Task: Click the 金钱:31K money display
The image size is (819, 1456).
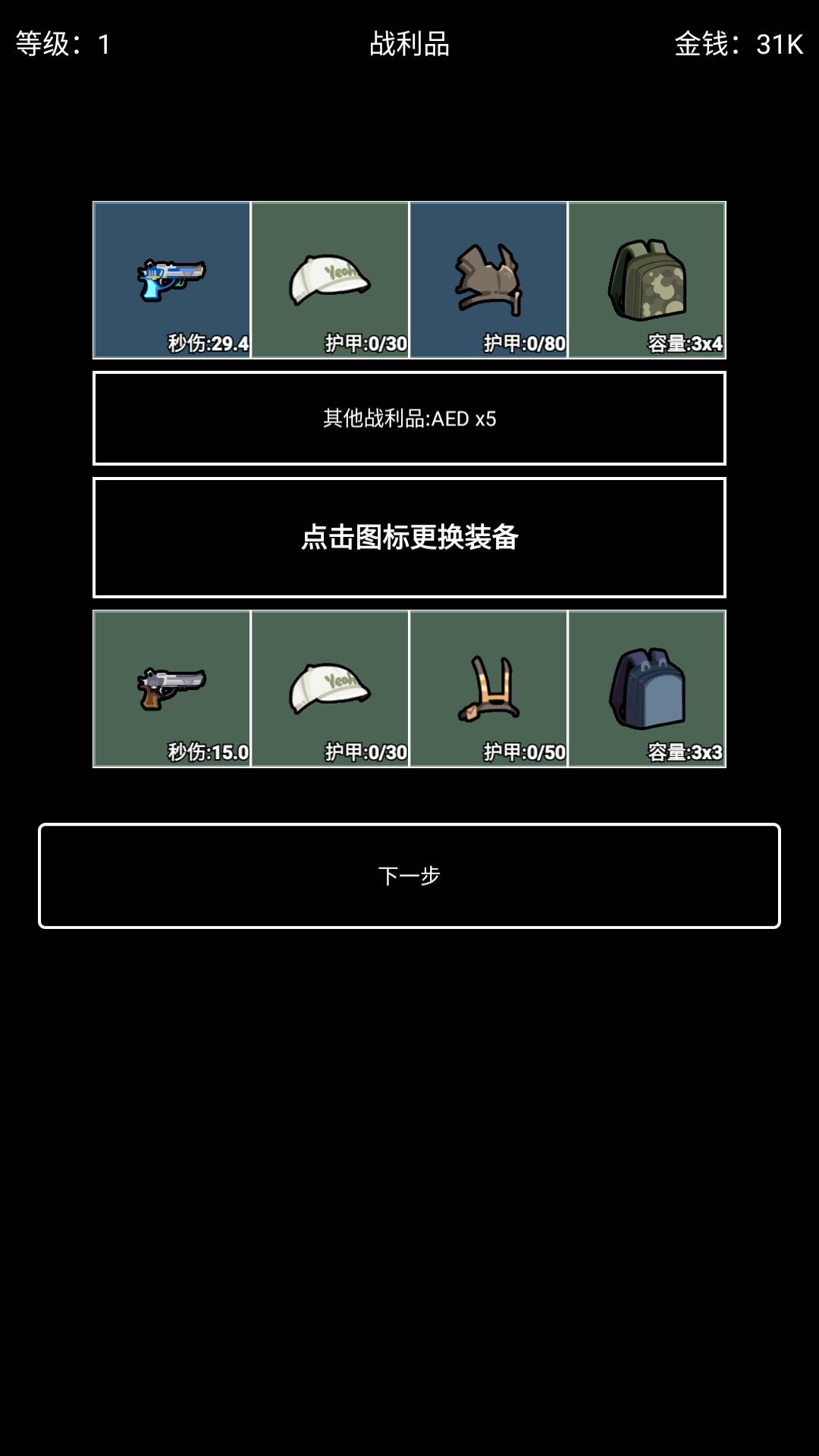Action: 733,43
